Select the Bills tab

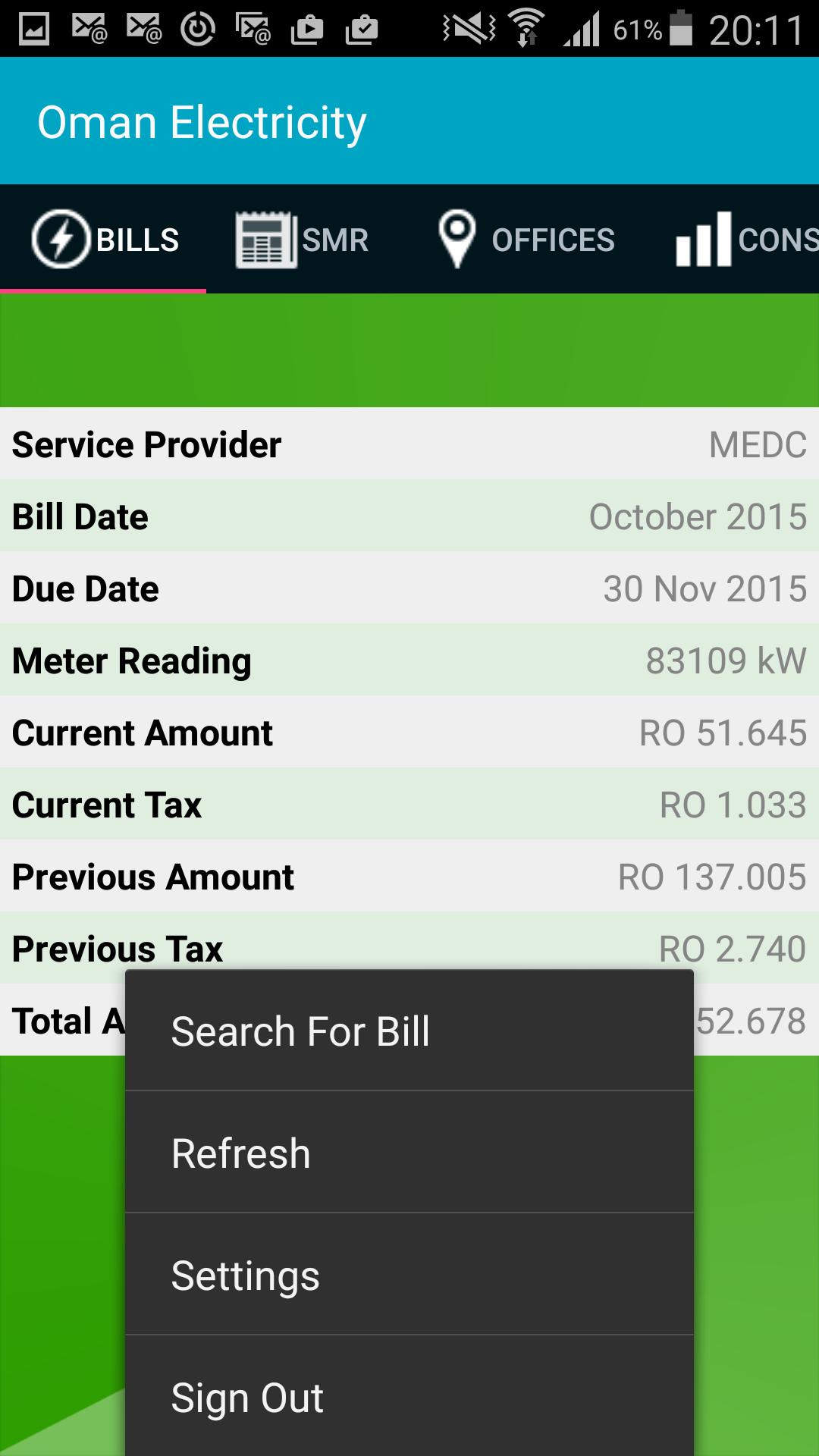click(x=105, y=240)
